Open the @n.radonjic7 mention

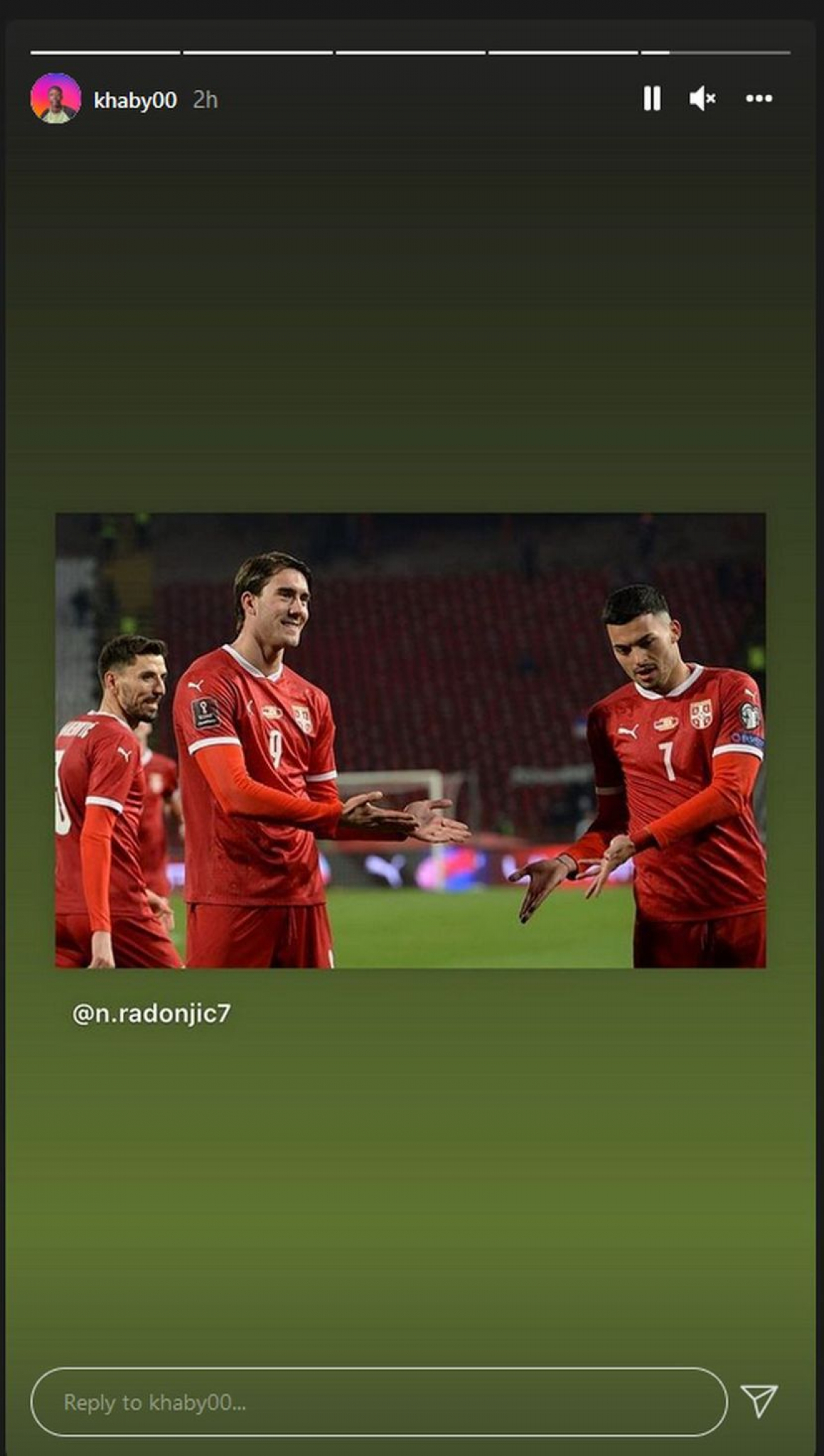(151, 1013)
